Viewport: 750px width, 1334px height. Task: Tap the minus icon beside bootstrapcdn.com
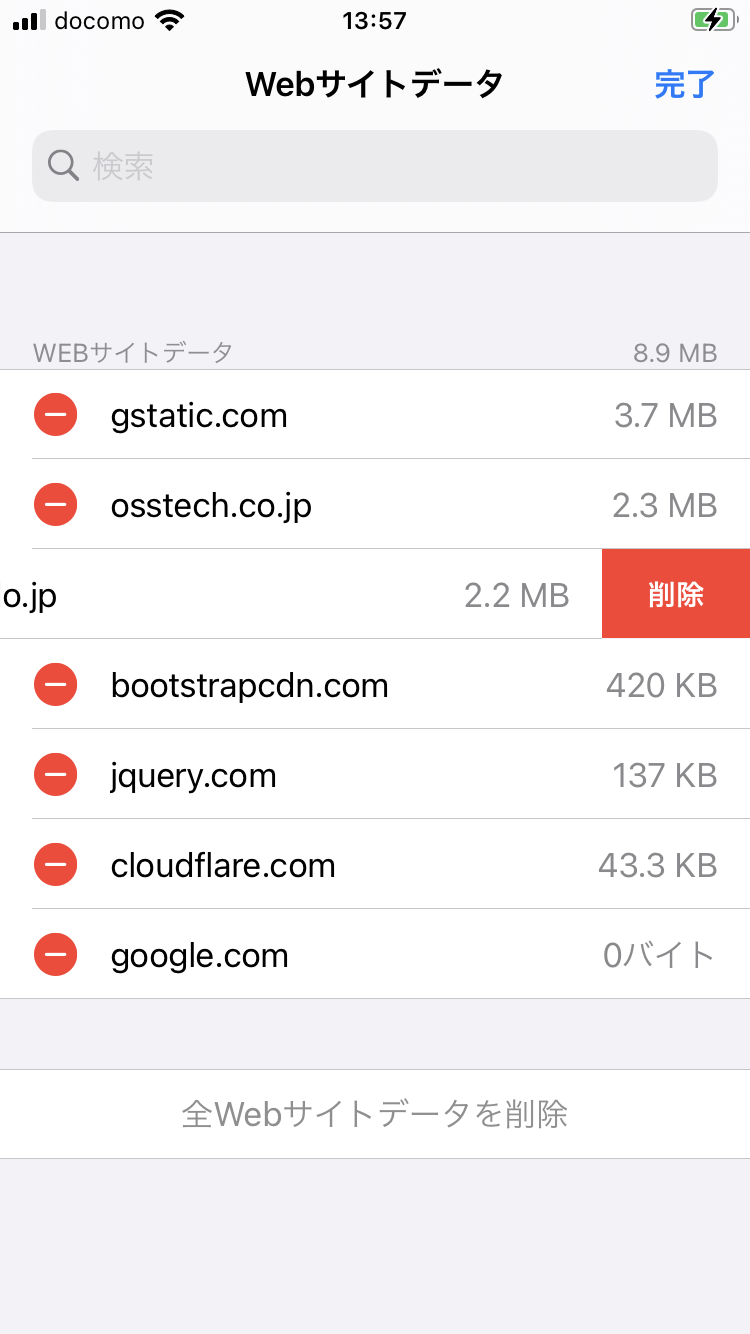pos(56,685)
